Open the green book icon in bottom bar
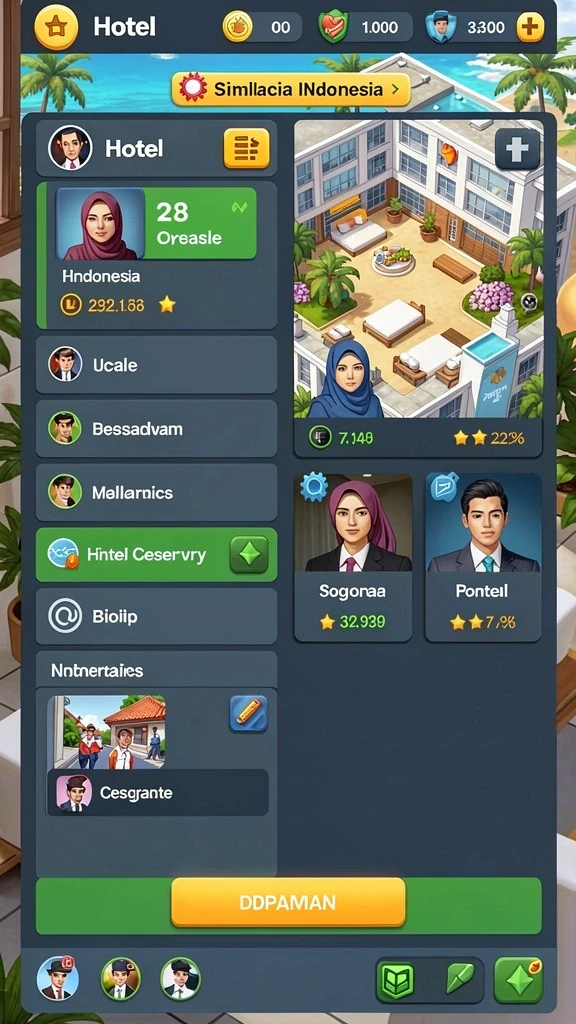 398,980
